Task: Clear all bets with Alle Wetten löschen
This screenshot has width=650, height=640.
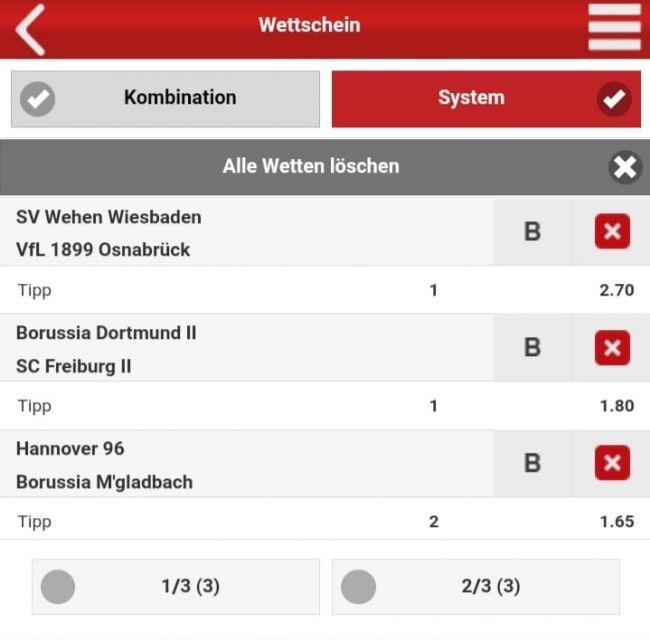Action: pos(310,167)
